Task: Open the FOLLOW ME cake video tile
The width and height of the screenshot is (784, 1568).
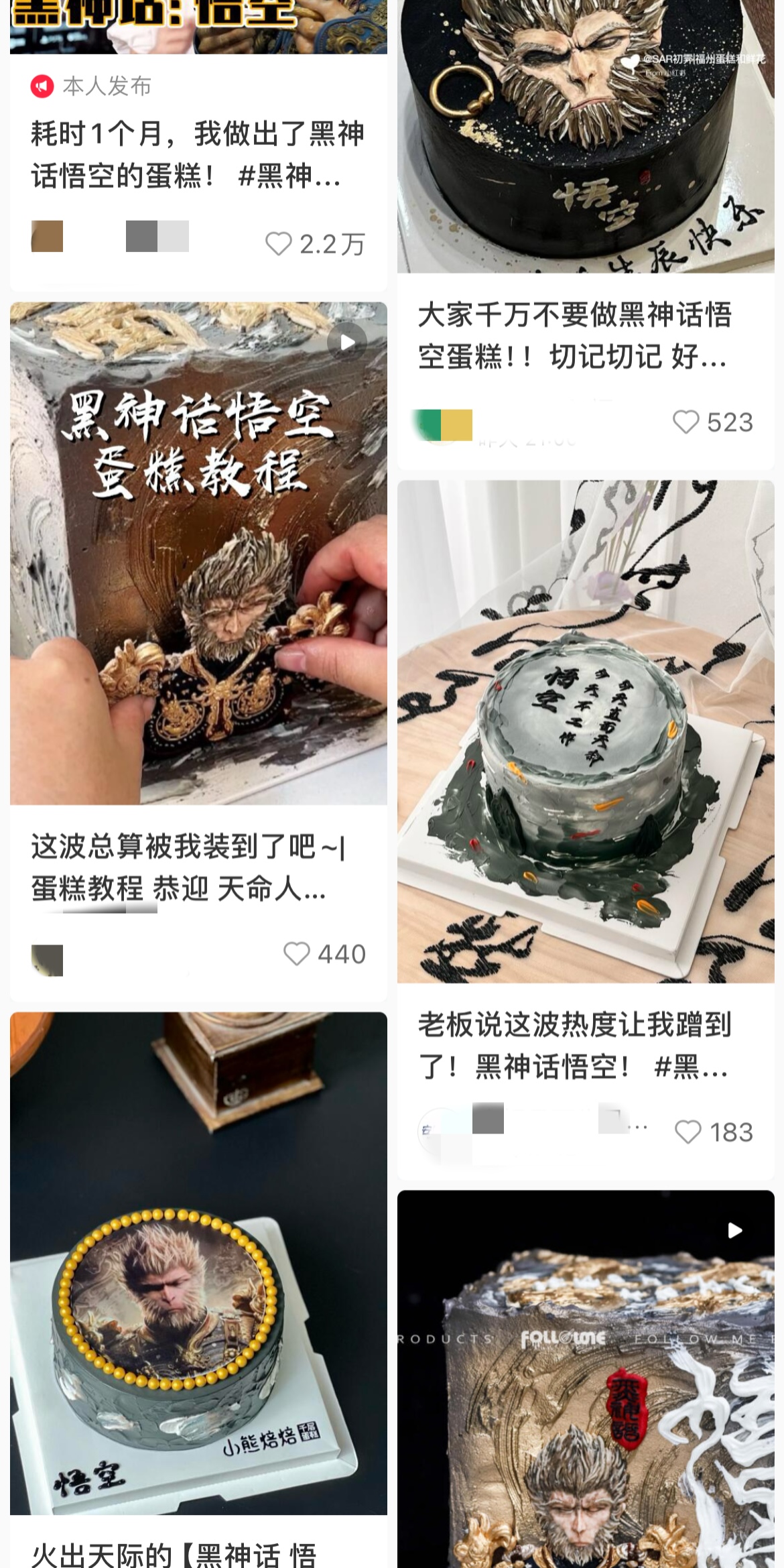Action: (x=586, y=1381)
